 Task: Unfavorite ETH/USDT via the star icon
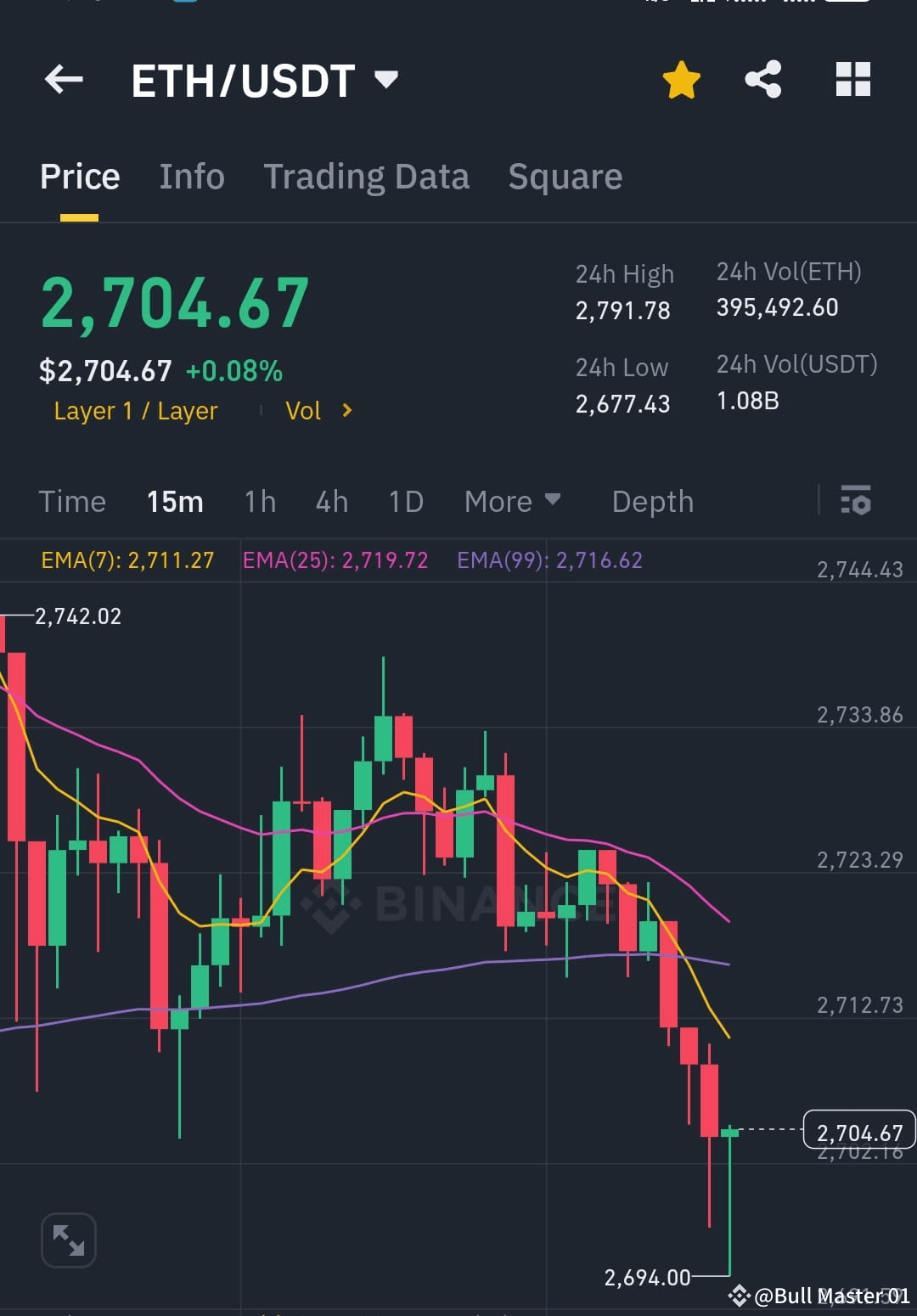pos(681,79)
